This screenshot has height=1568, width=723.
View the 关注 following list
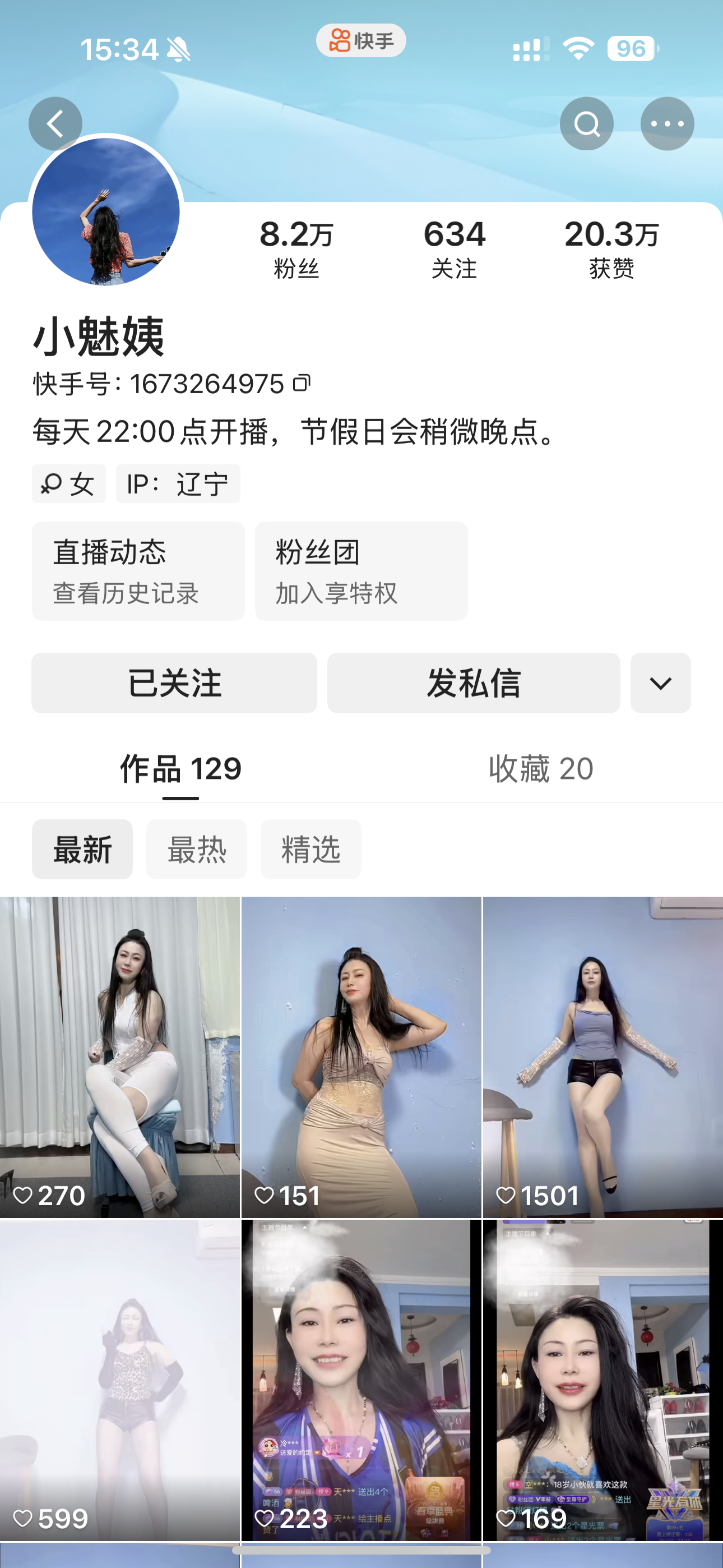click(453, 247)
